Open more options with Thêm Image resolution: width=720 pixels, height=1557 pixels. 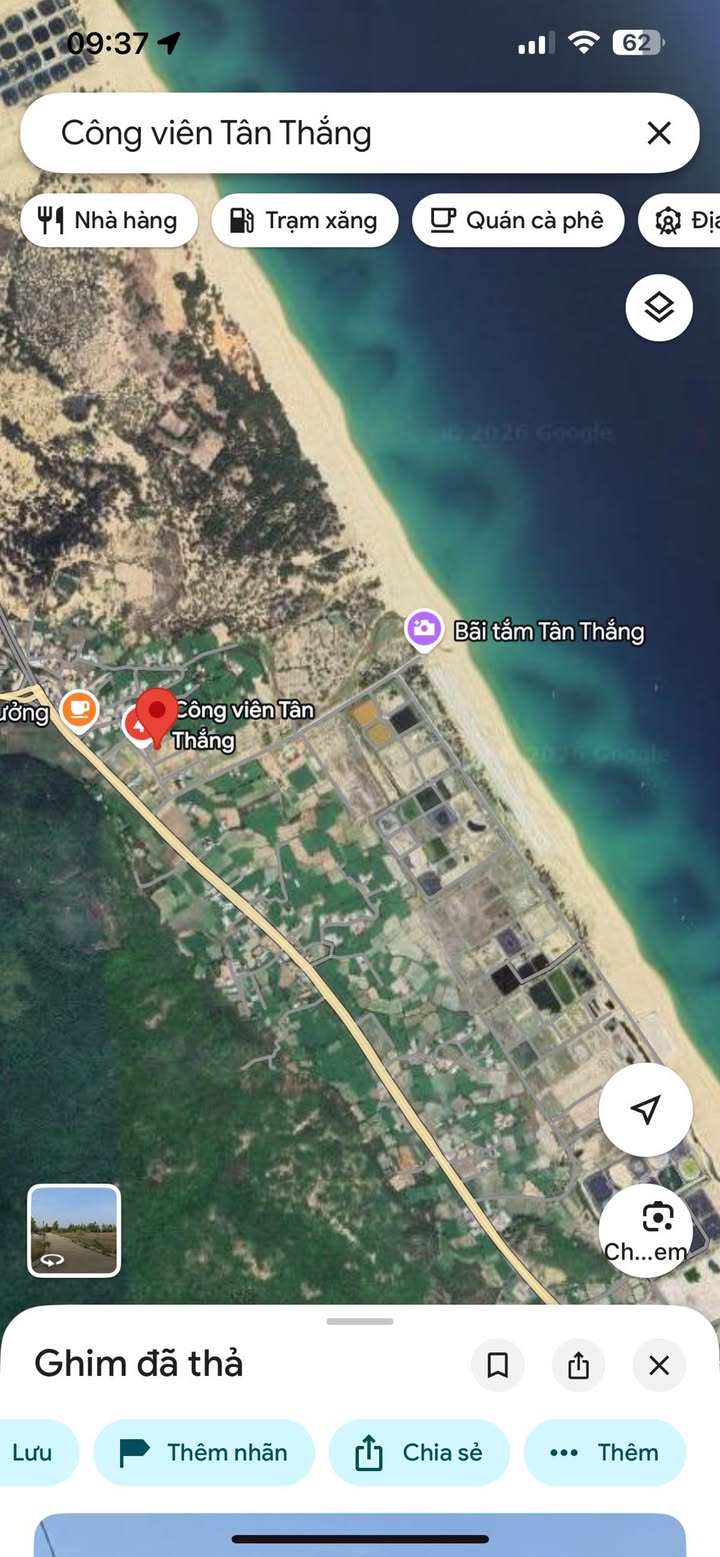click(605, 1452)
